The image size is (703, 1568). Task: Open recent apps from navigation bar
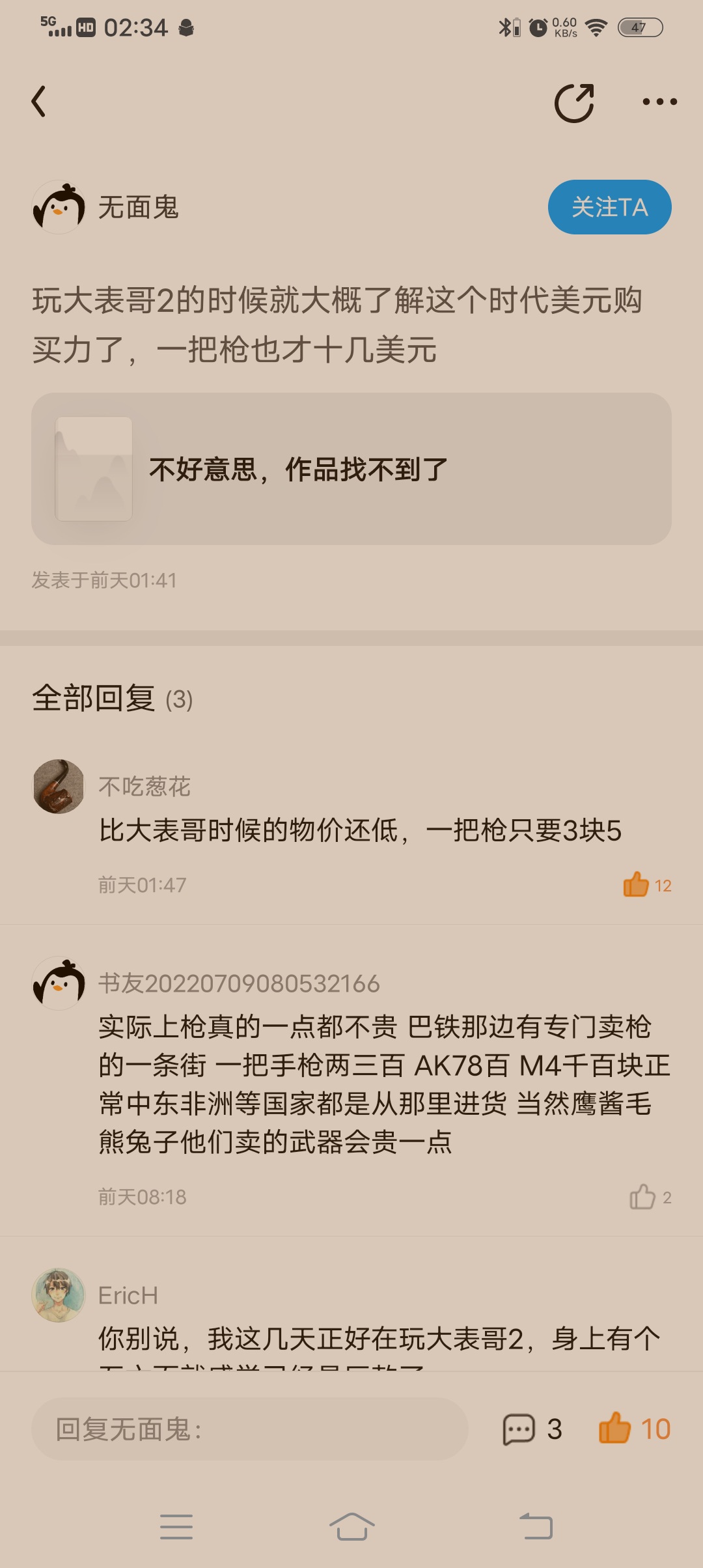176,1526
